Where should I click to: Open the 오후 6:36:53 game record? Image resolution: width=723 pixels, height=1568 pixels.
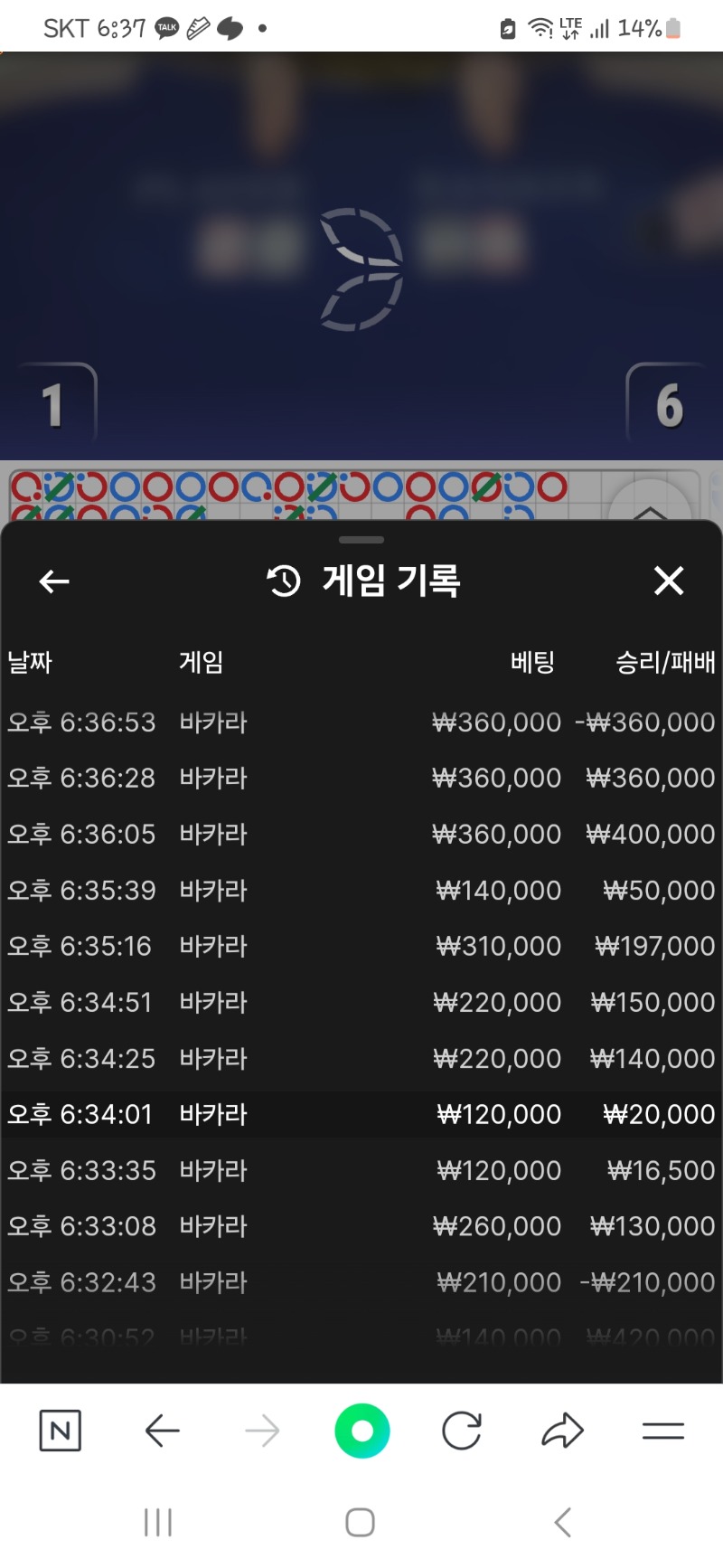click(x=361, y=723)
